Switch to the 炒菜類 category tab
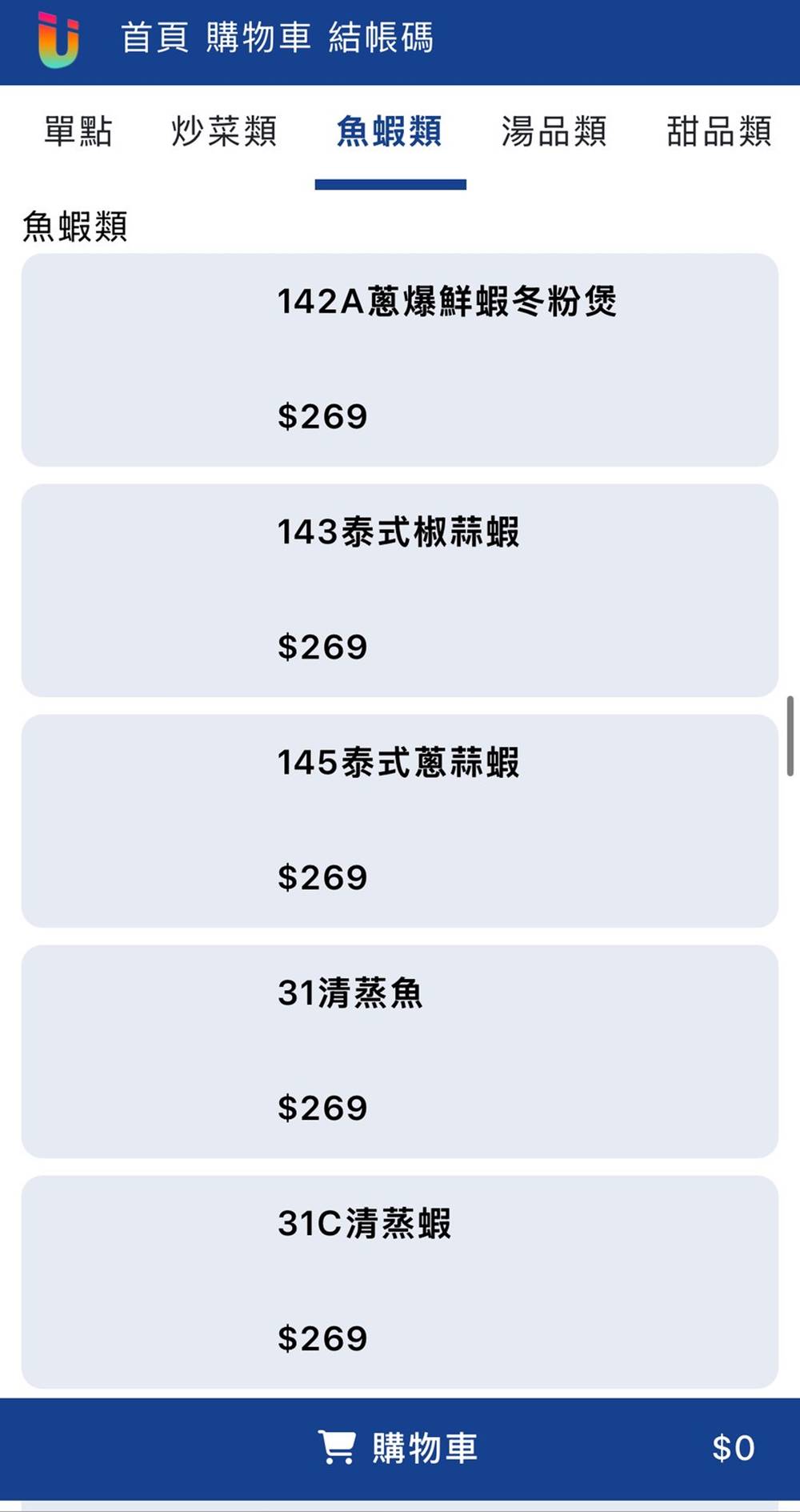This screenshot has height=1512, width=800. 224,131
